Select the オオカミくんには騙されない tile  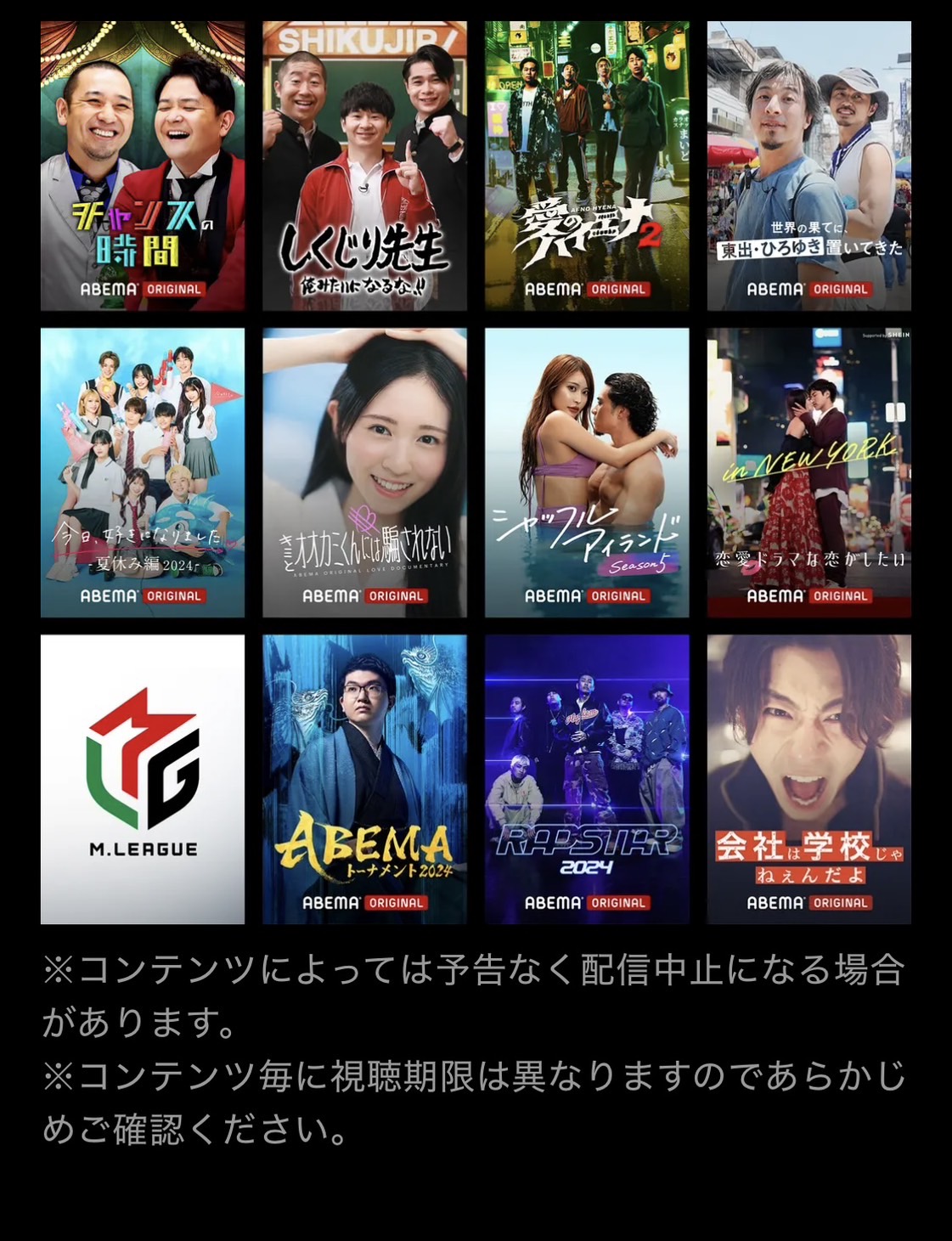(364, 472)
